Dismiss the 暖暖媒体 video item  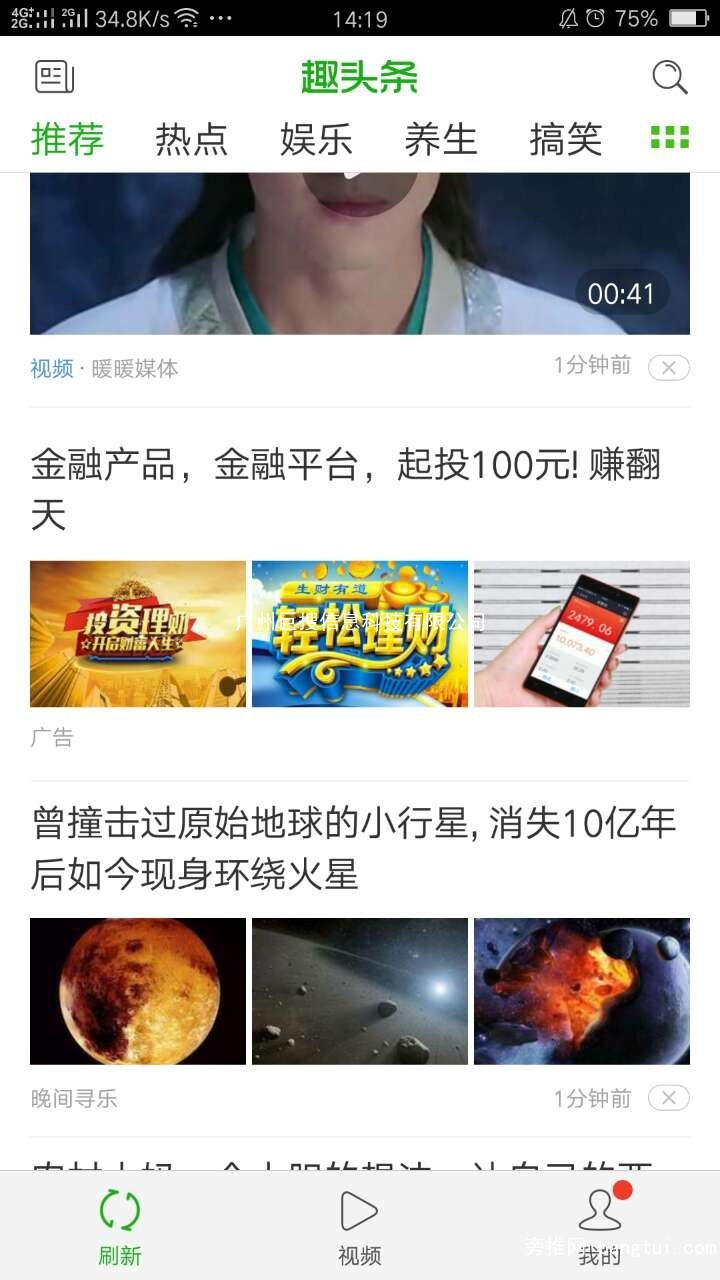pyautogui.click(x=669, y=368)
